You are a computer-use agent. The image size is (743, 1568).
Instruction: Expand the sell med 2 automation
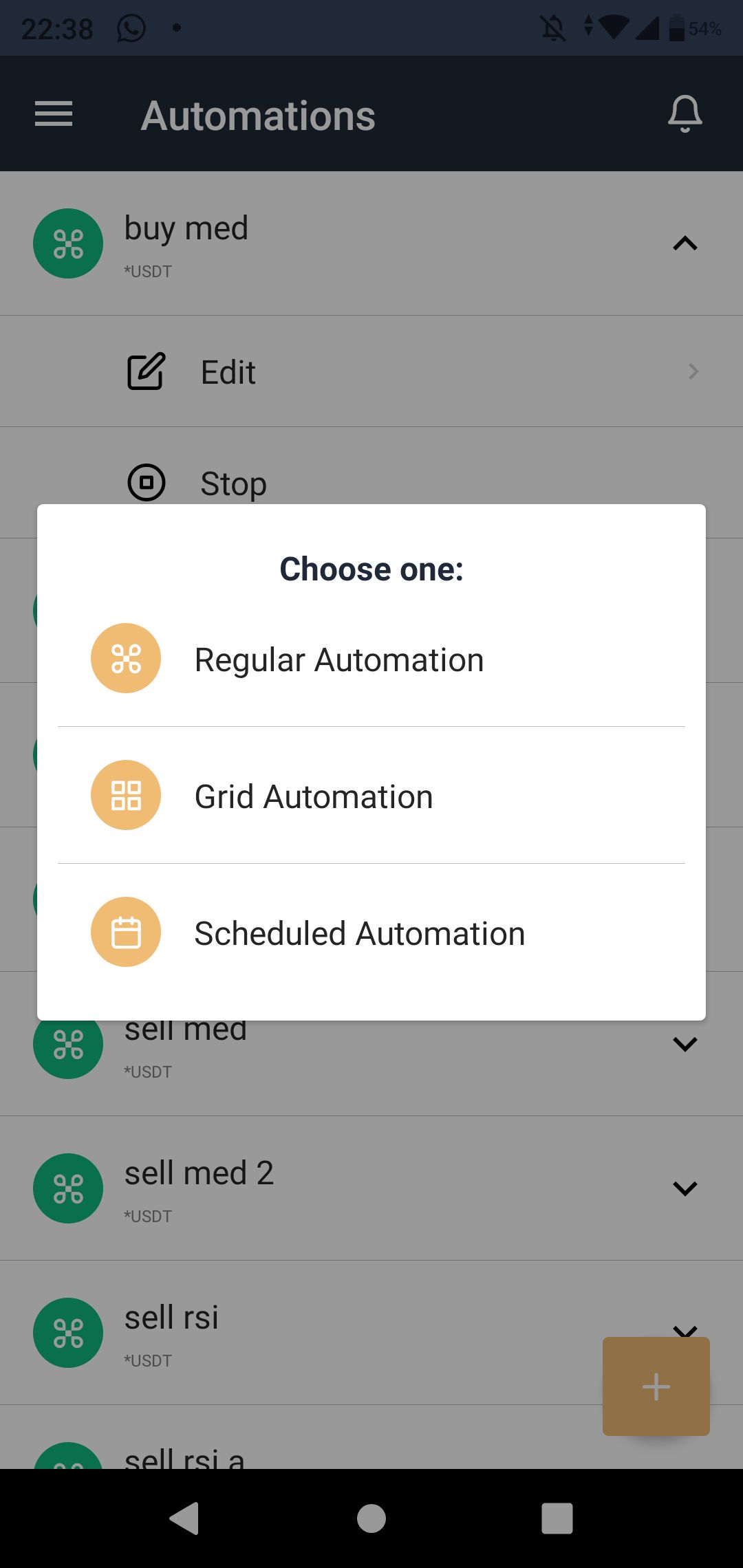685,1188
